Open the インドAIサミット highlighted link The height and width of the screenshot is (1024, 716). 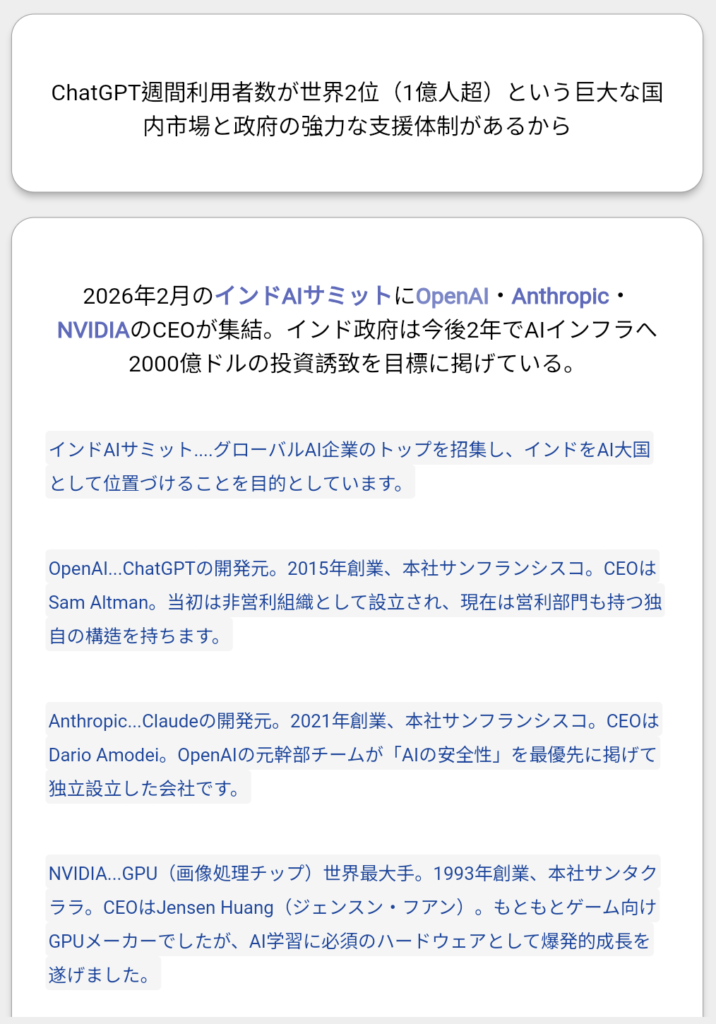pyautogui.click(x=304, y=296)
